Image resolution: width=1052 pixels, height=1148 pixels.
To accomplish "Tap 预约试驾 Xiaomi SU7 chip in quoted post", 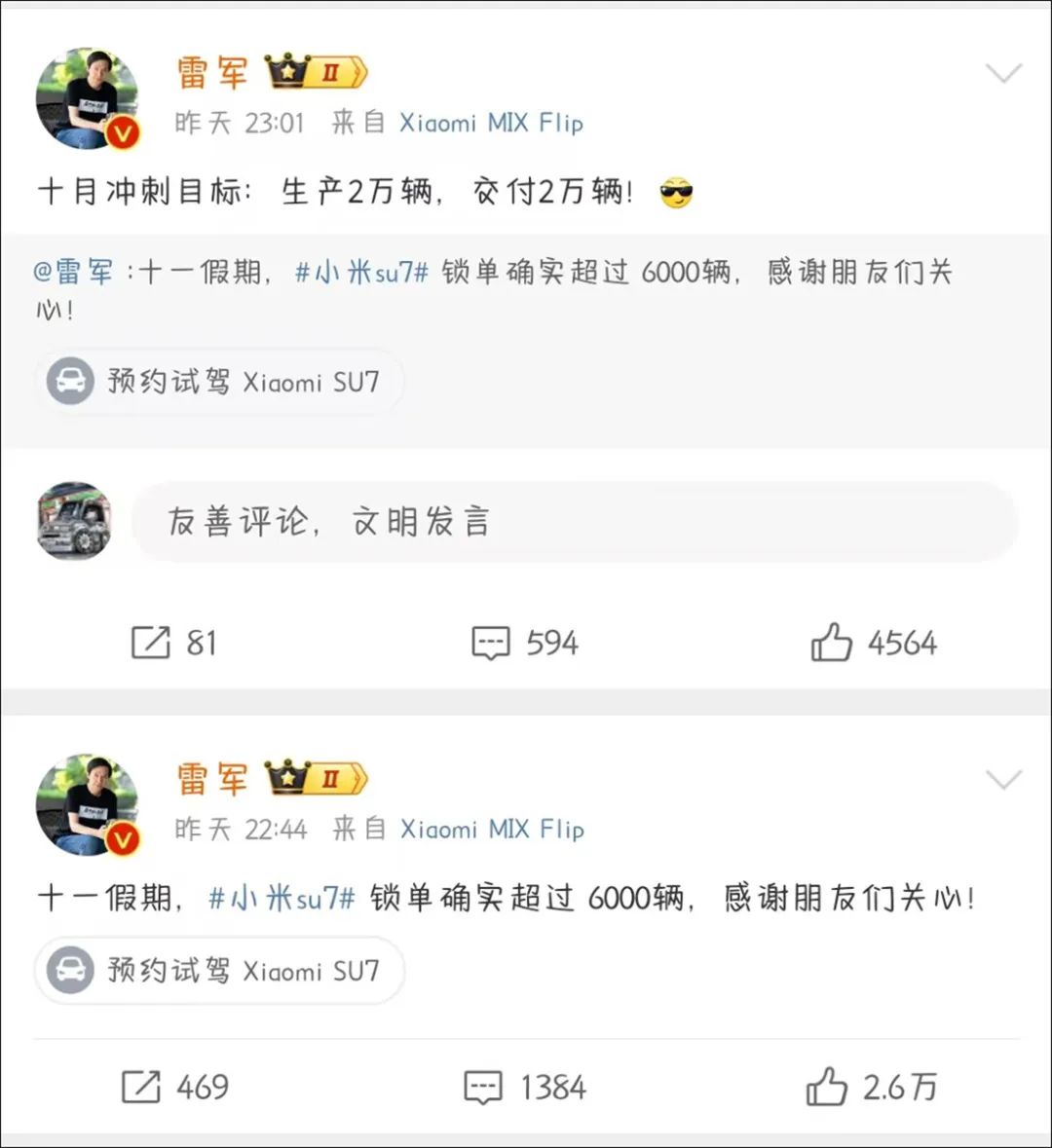I will (219, 382).
